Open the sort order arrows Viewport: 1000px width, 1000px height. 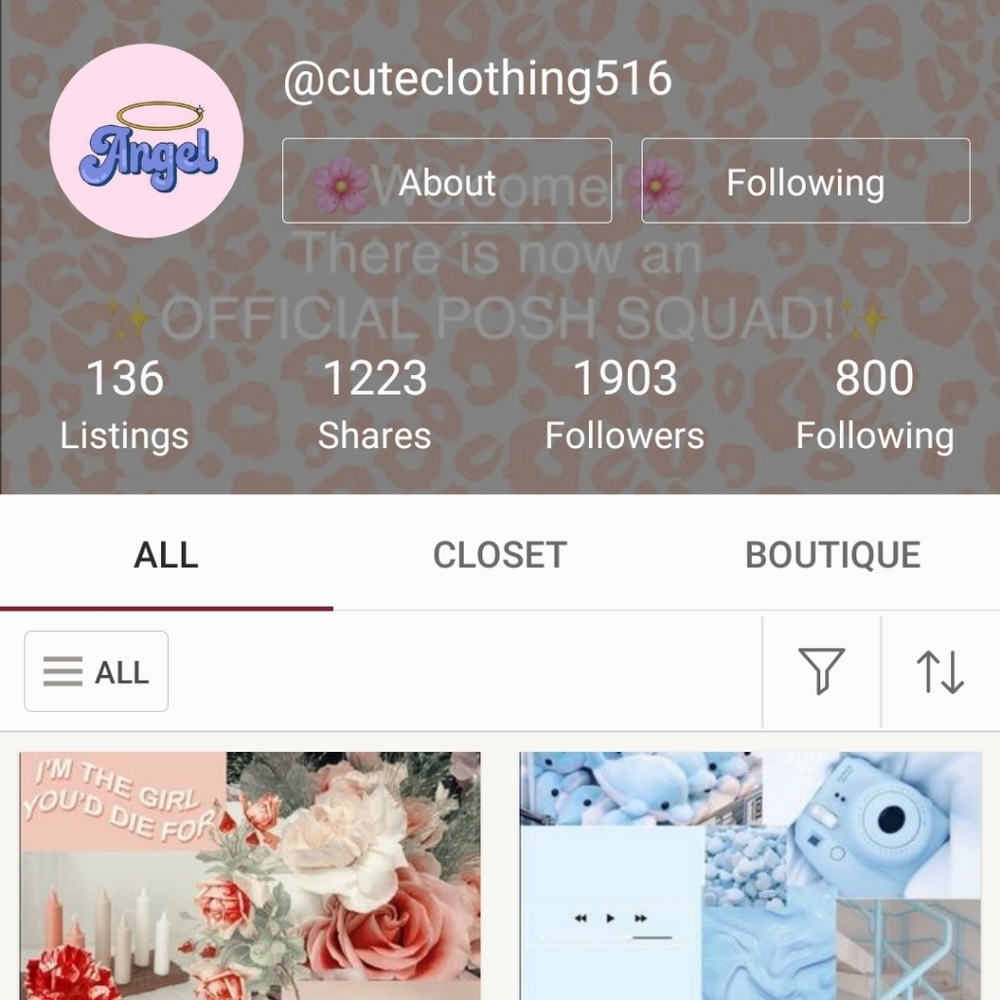(940, 671)
